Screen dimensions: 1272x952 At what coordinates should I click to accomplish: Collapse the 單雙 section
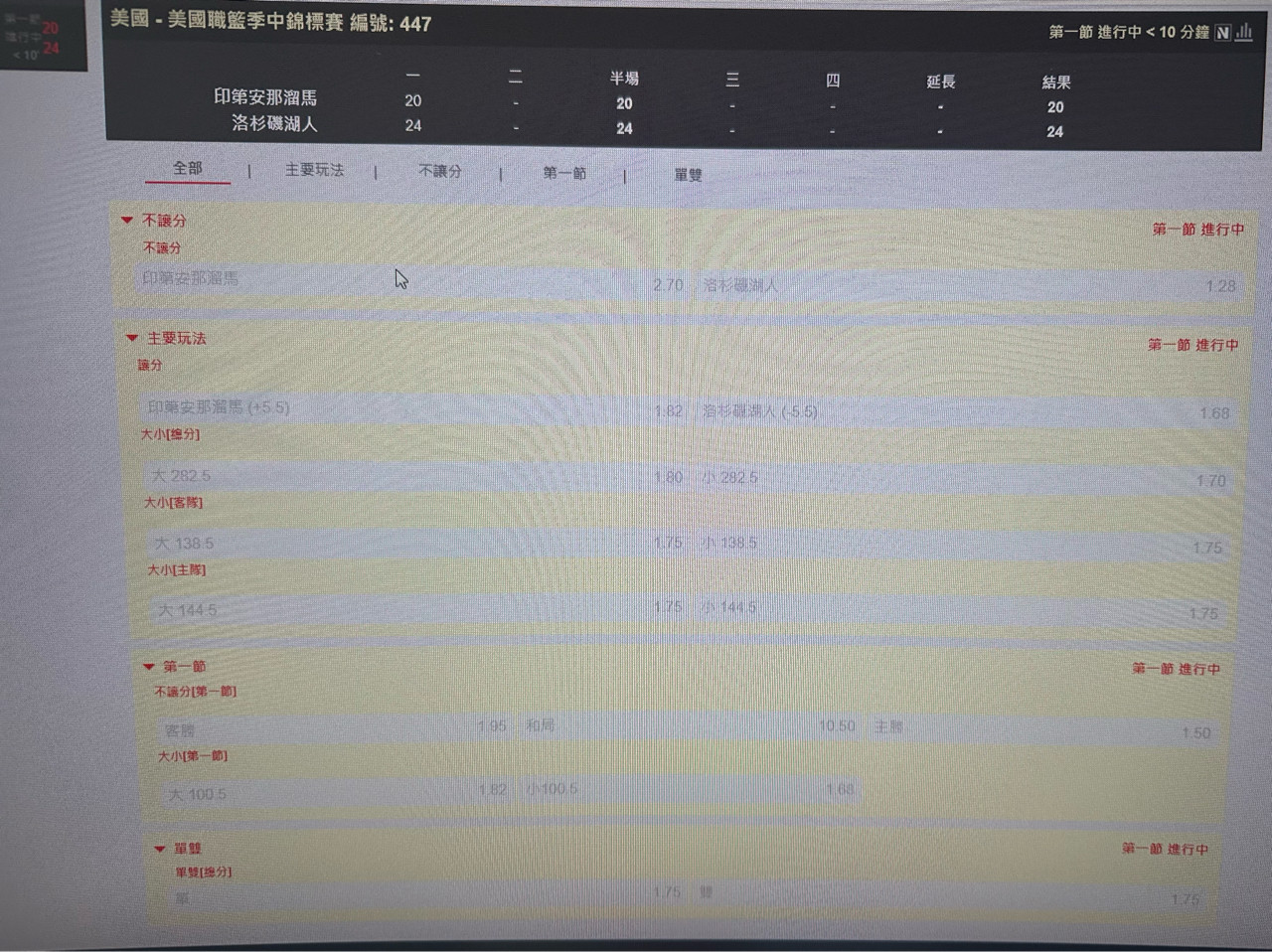(159, 849)
